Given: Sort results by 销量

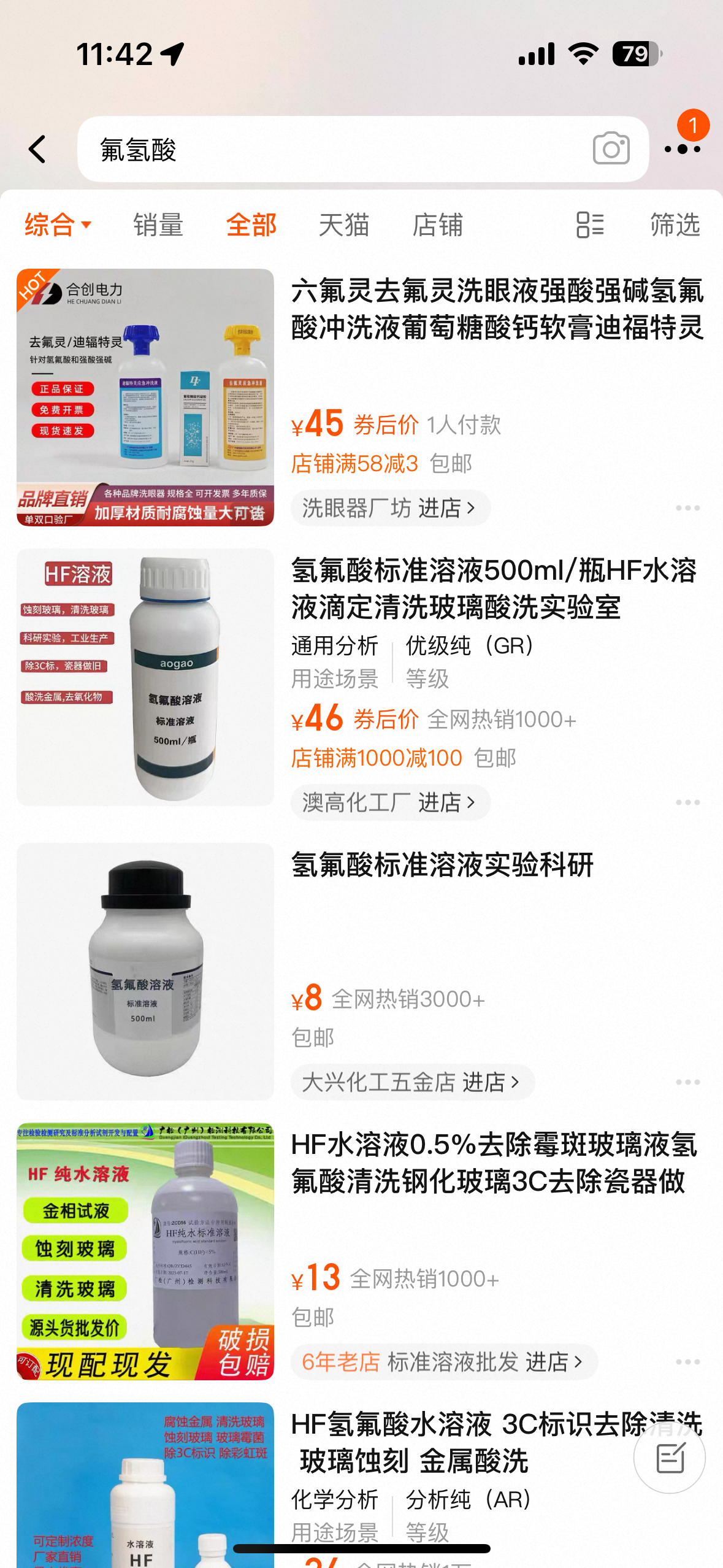Looking at the screenshot, I should [x=158, y=225].
